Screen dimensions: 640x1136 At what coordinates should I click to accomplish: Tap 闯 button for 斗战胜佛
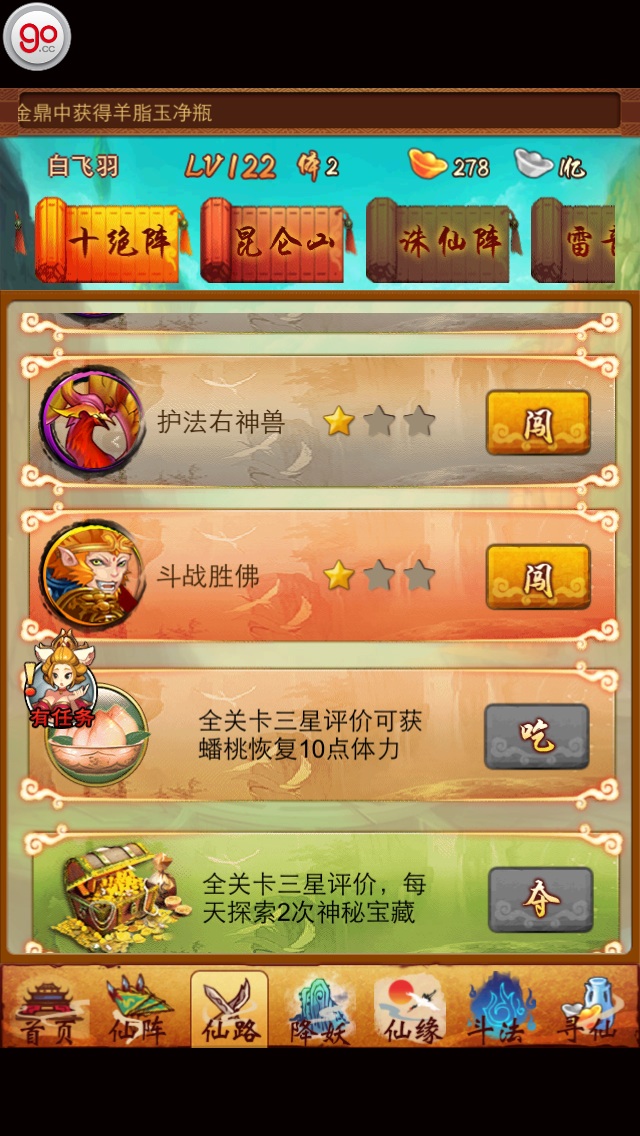point(538,577)
